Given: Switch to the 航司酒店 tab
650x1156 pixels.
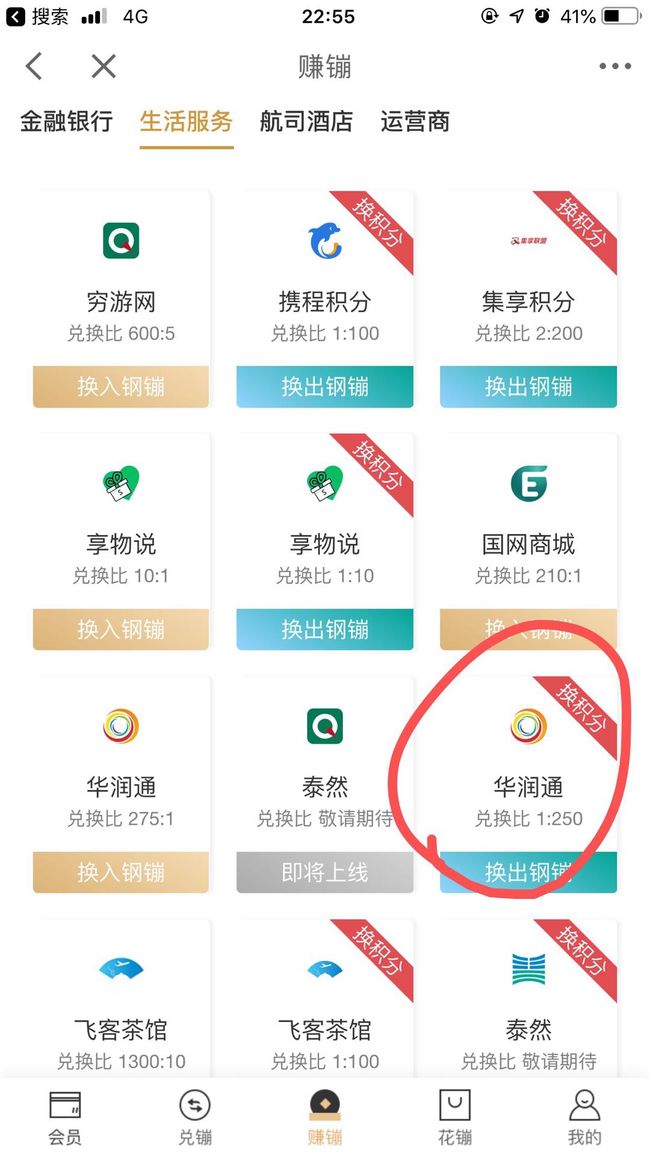Looking at the screenshot, I should pyautogui.click(x=306, y=122).
